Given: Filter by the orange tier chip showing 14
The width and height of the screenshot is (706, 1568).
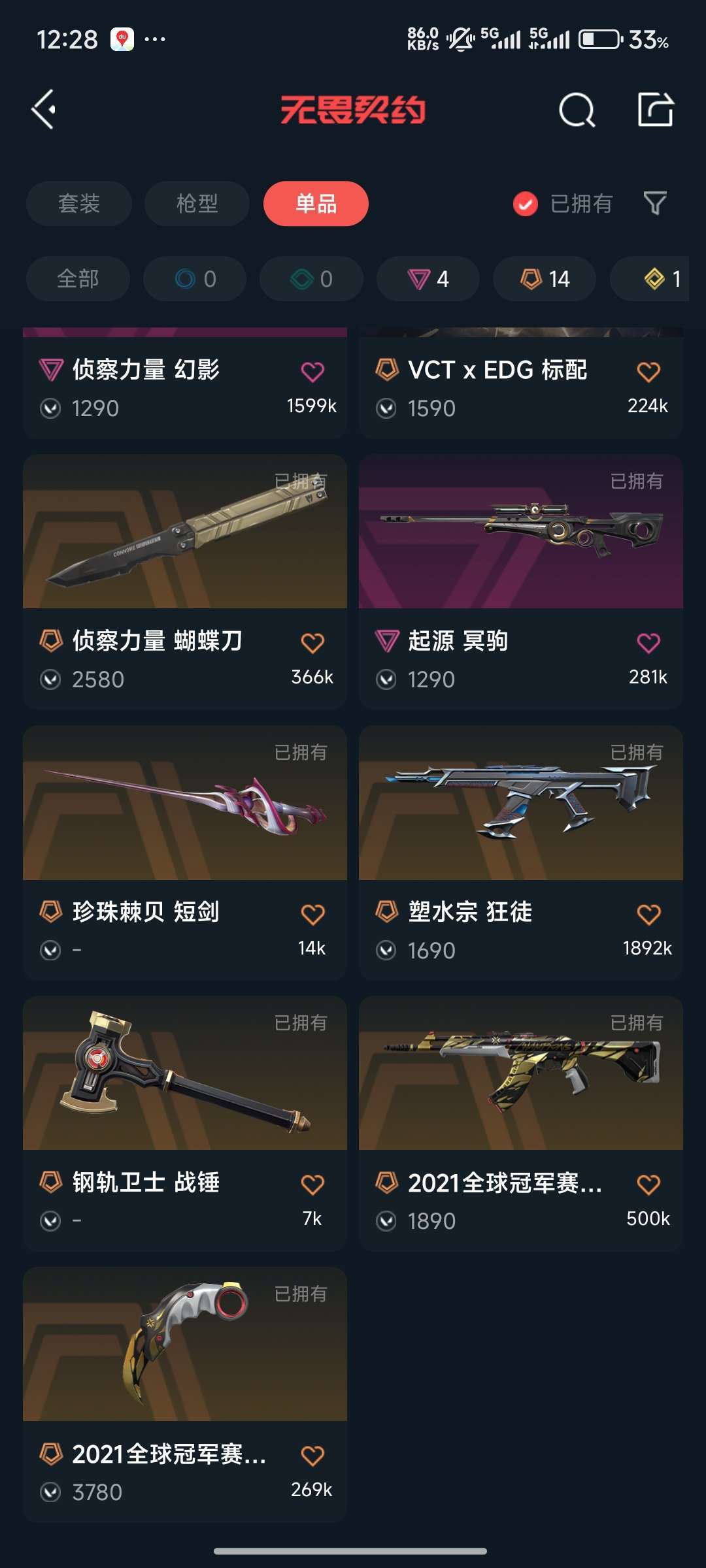Looking at the screenshot, I should click(x=545, y=279).
